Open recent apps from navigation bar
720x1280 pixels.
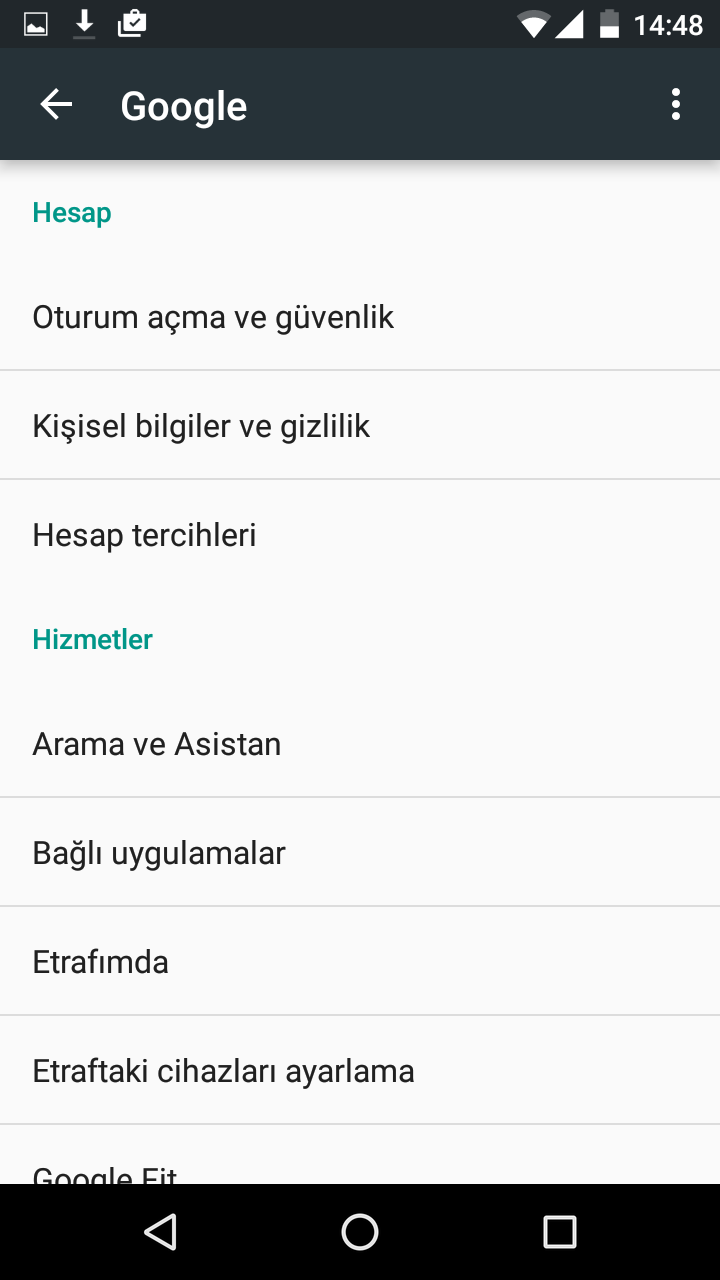[560, 1232]
